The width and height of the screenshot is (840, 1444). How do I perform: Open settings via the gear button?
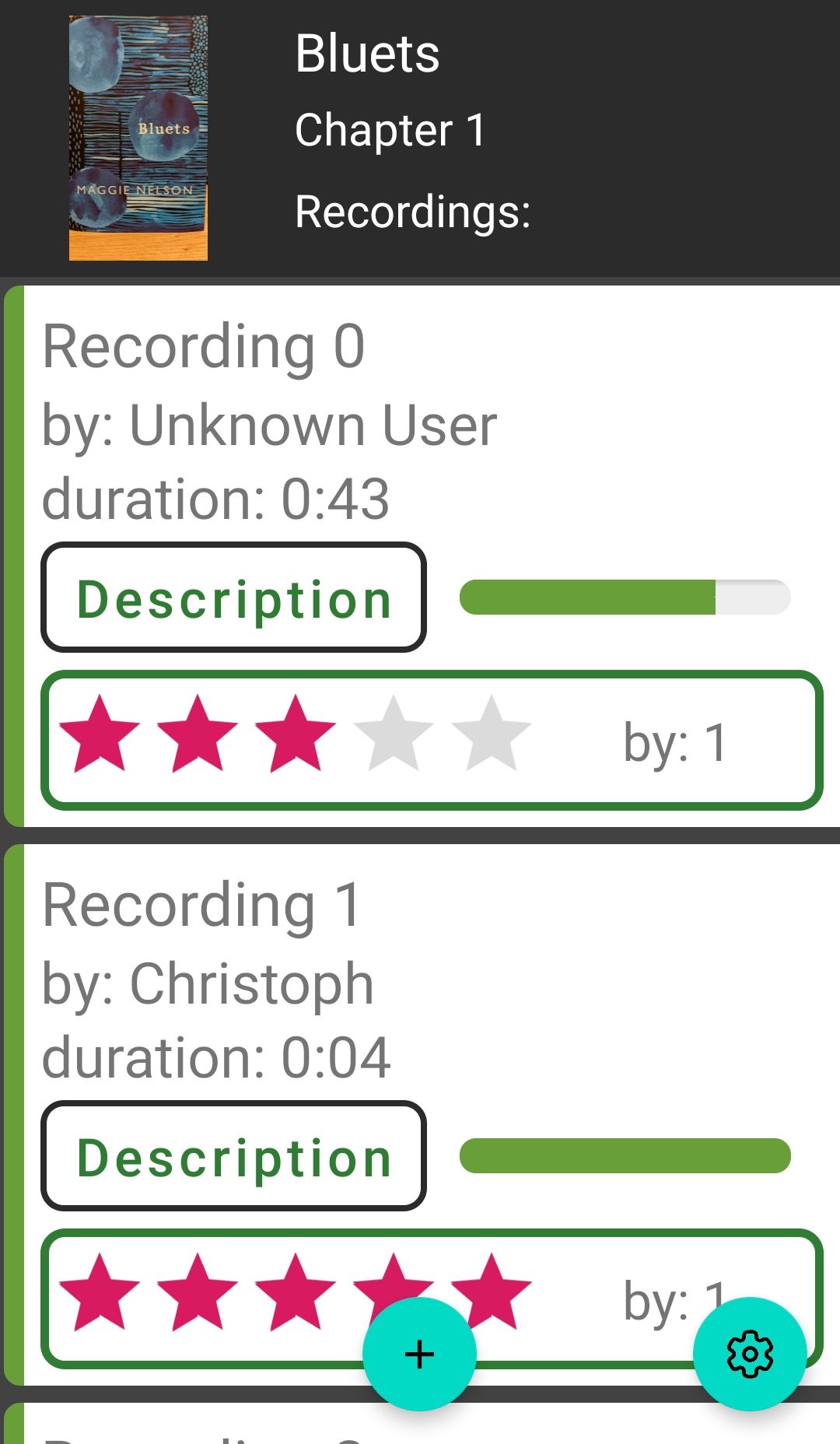point(750,1354)
